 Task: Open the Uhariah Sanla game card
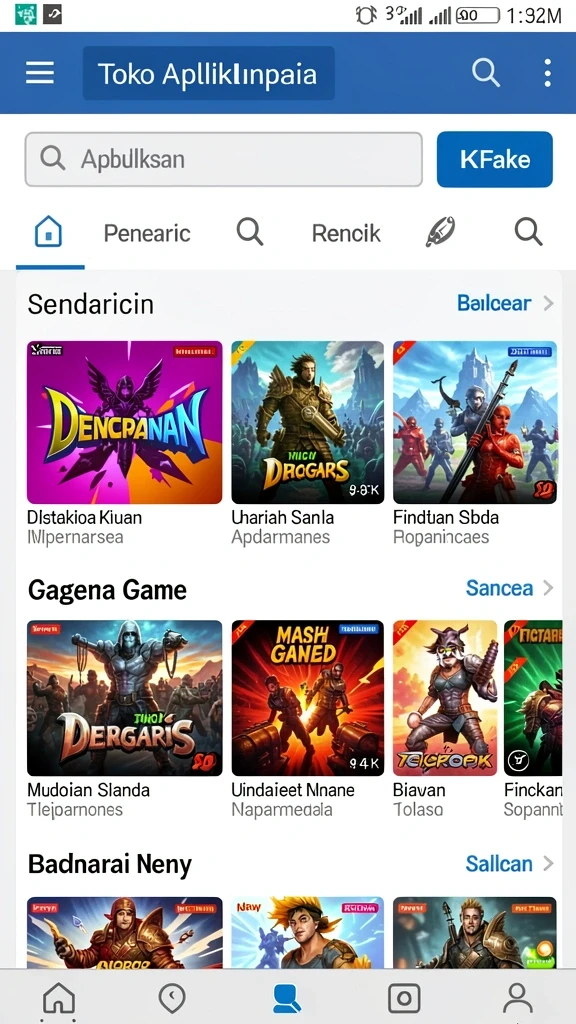click(308, 443)
